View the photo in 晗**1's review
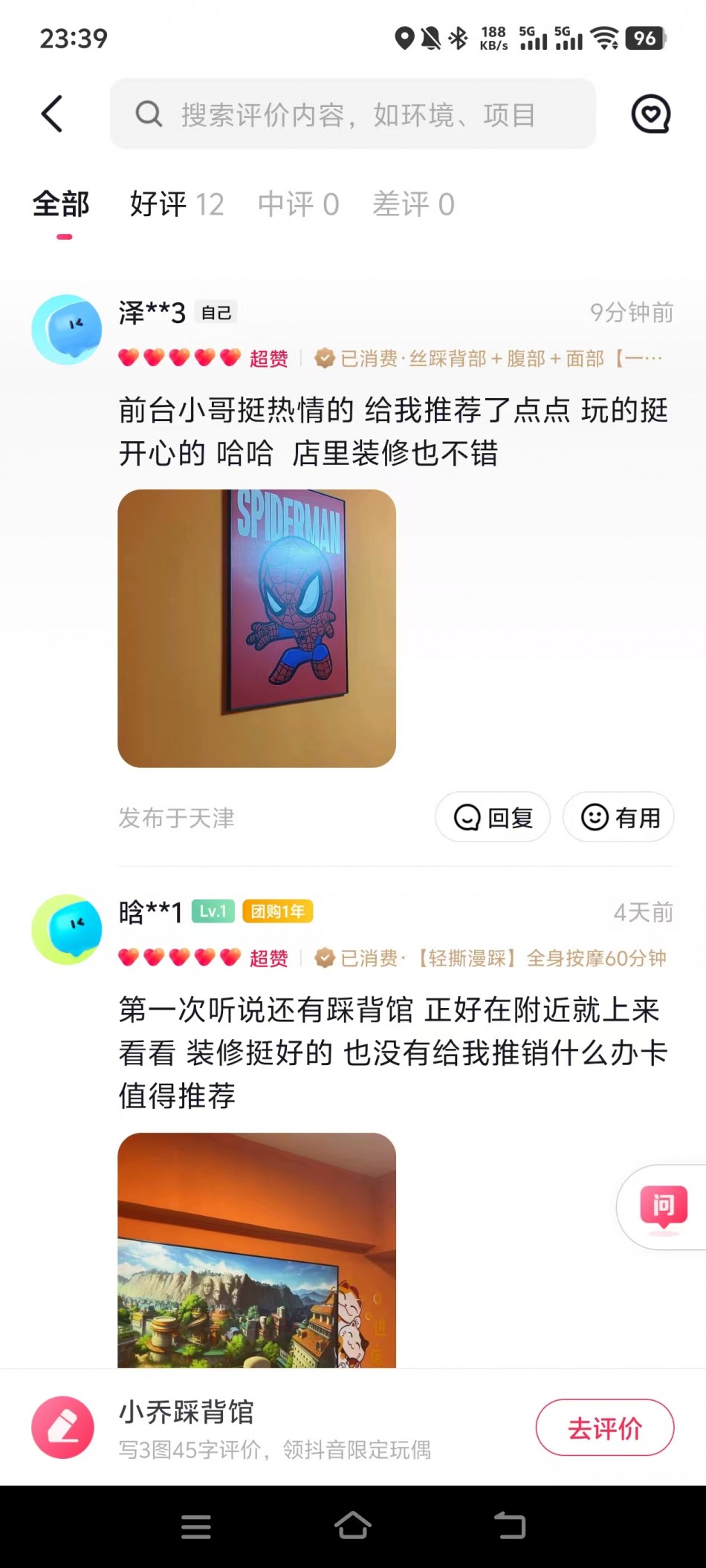This screenshot has width=706, height=1568. coord(256,1249)
